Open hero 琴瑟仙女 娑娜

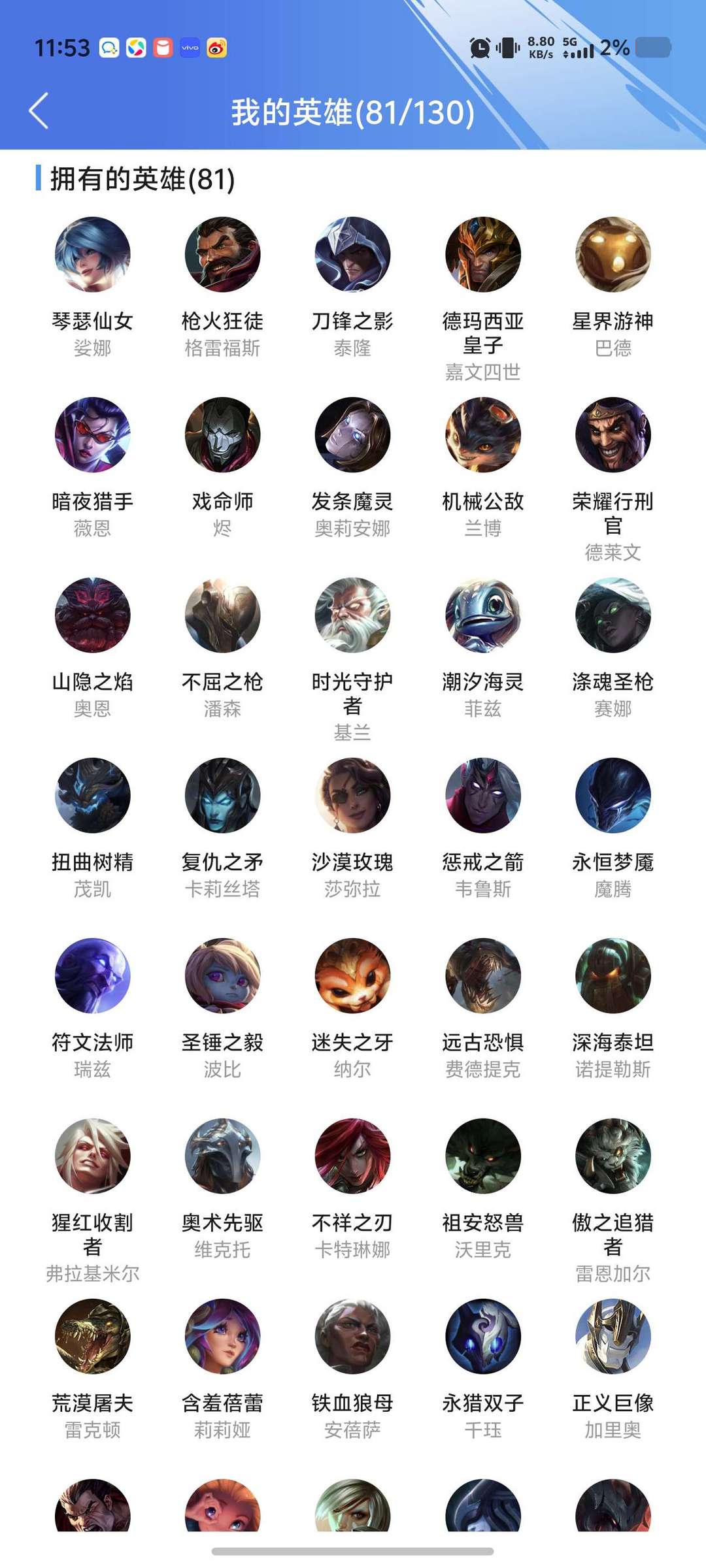(92, 255)
